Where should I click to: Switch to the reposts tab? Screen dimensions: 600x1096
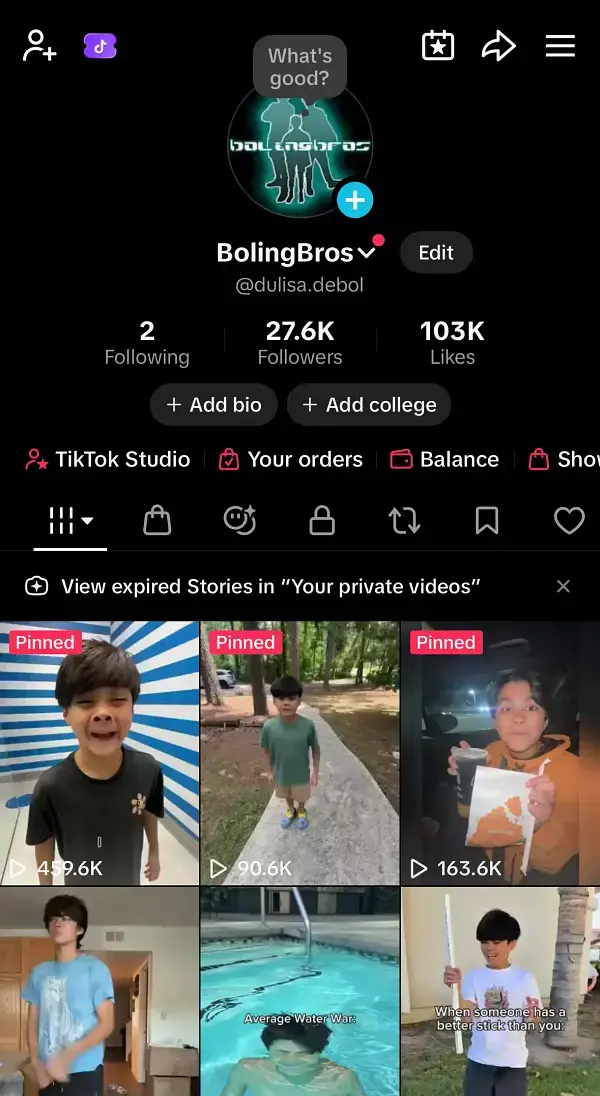[x=404, y=520]
